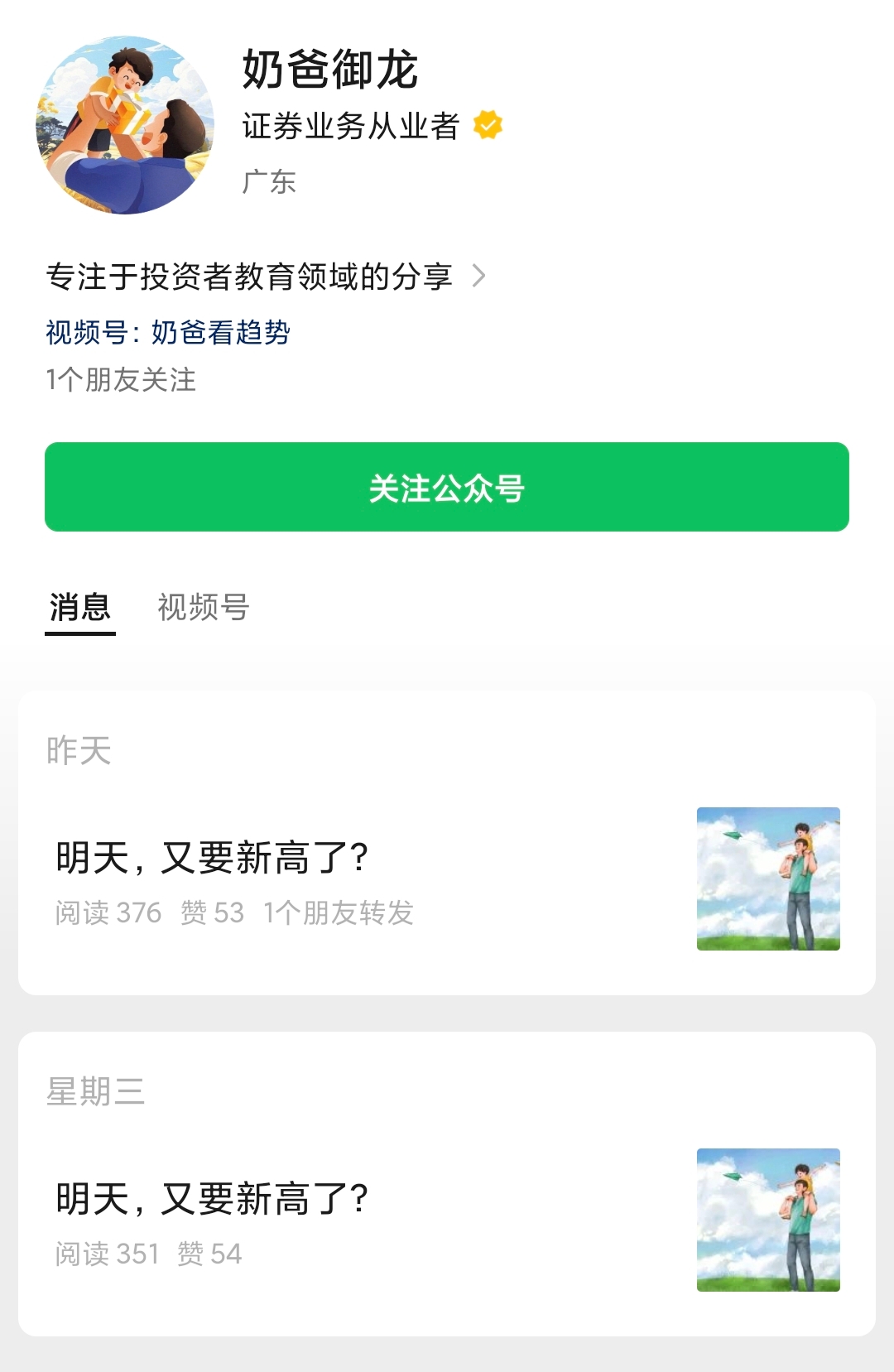Open the 视频号: 奶爸看趋势 channel link

[168, 332]
